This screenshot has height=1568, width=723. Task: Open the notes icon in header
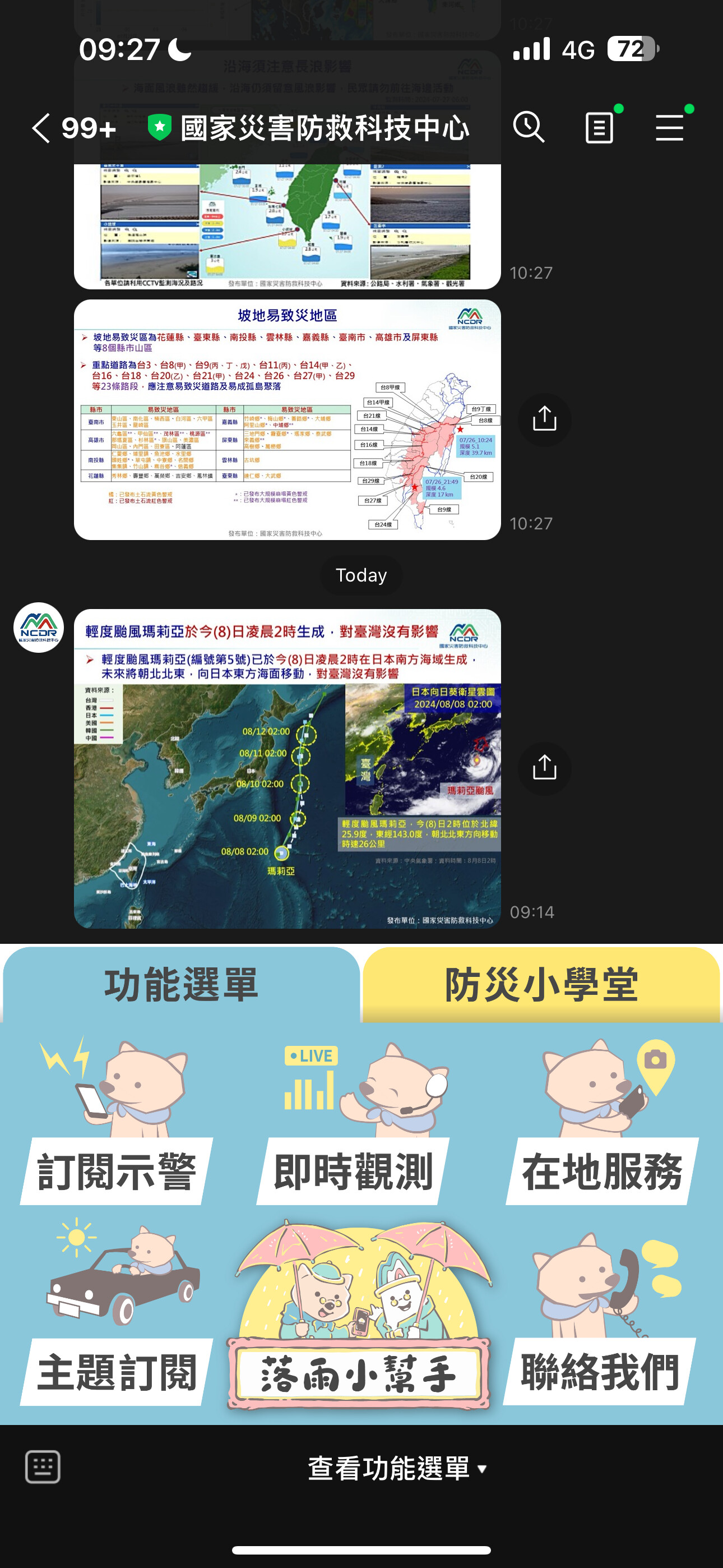click(600, 128)
